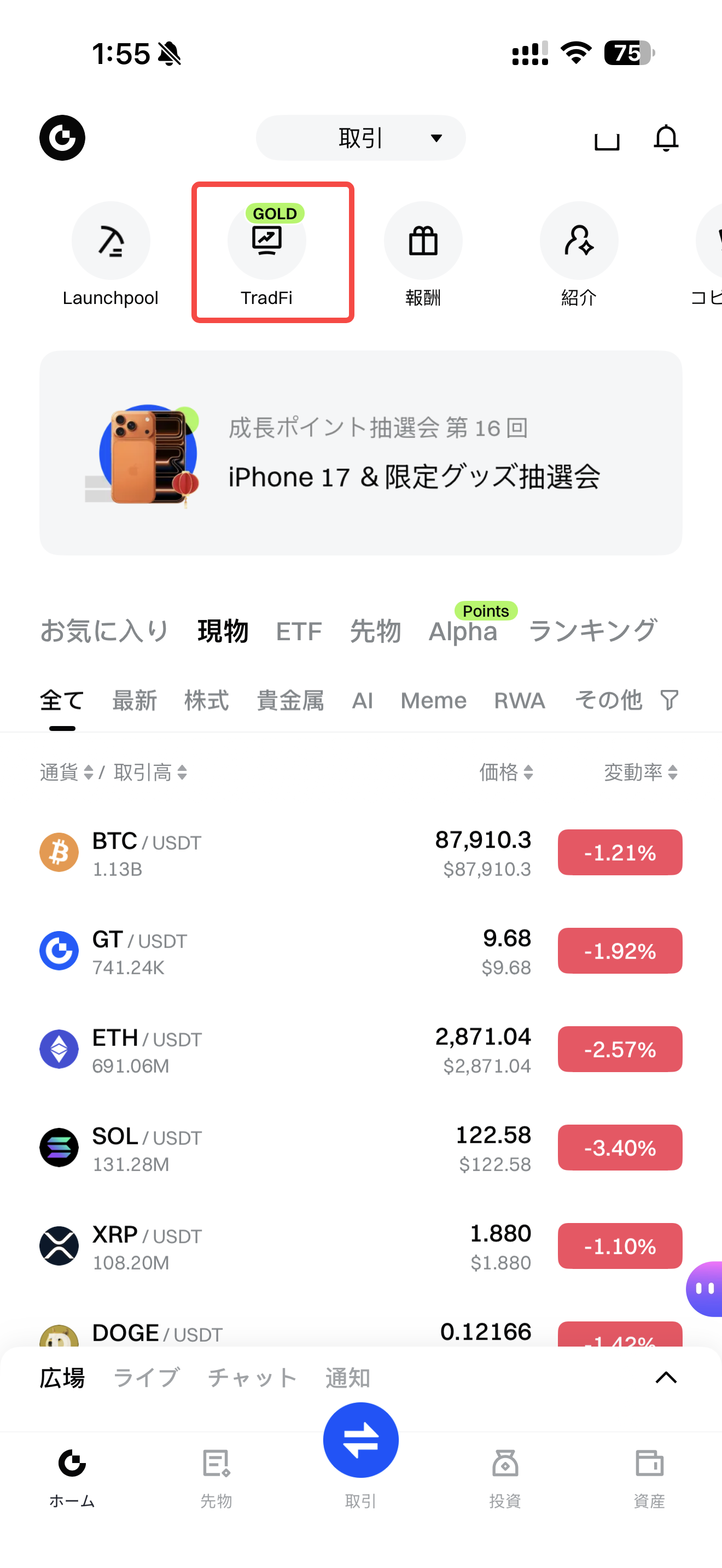Switch to the ランキング tab
This screenshot has height=1568, width=722.
click(592, 630)
